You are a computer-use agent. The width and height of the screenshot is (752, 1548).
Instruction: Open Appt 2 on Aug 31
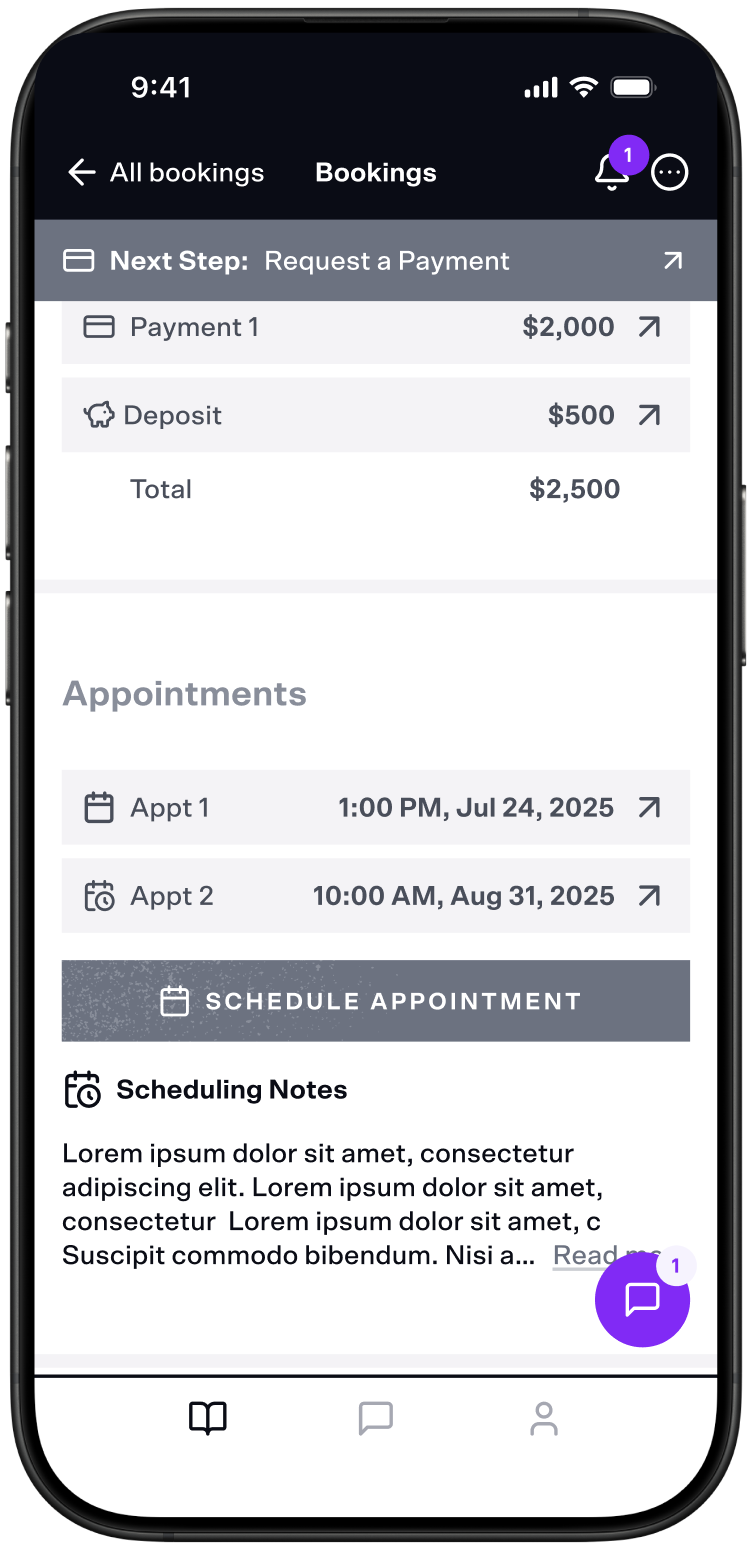coord(375,896)
